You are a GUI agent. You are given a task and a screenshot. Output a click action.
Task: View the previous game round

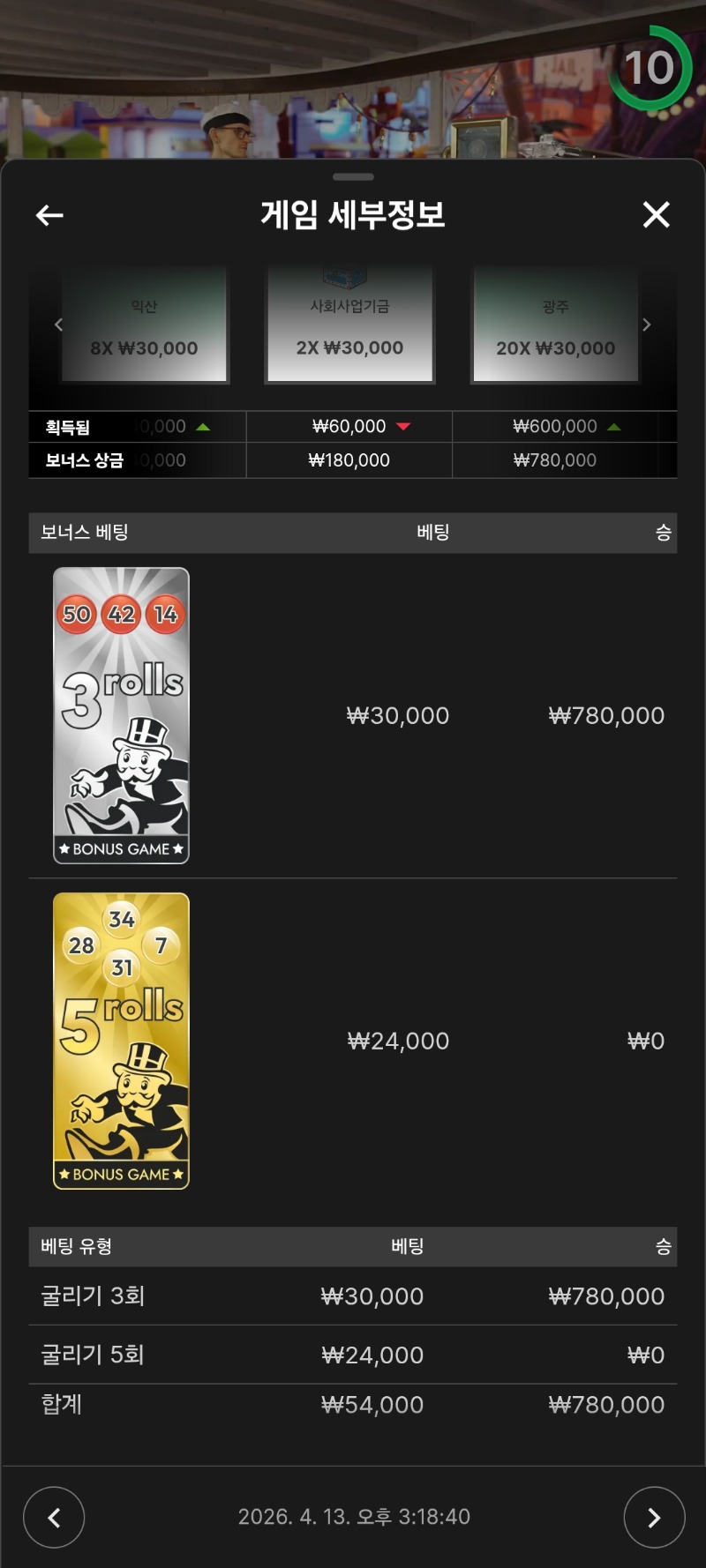pos(54,1517)
